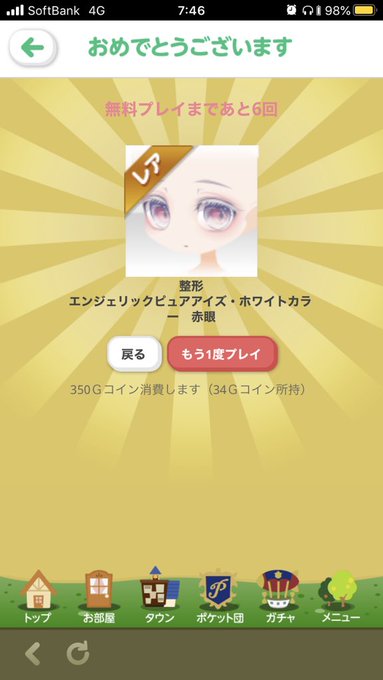Open the メニュー tab
383x680 pixels.
[x=340, y=596]
